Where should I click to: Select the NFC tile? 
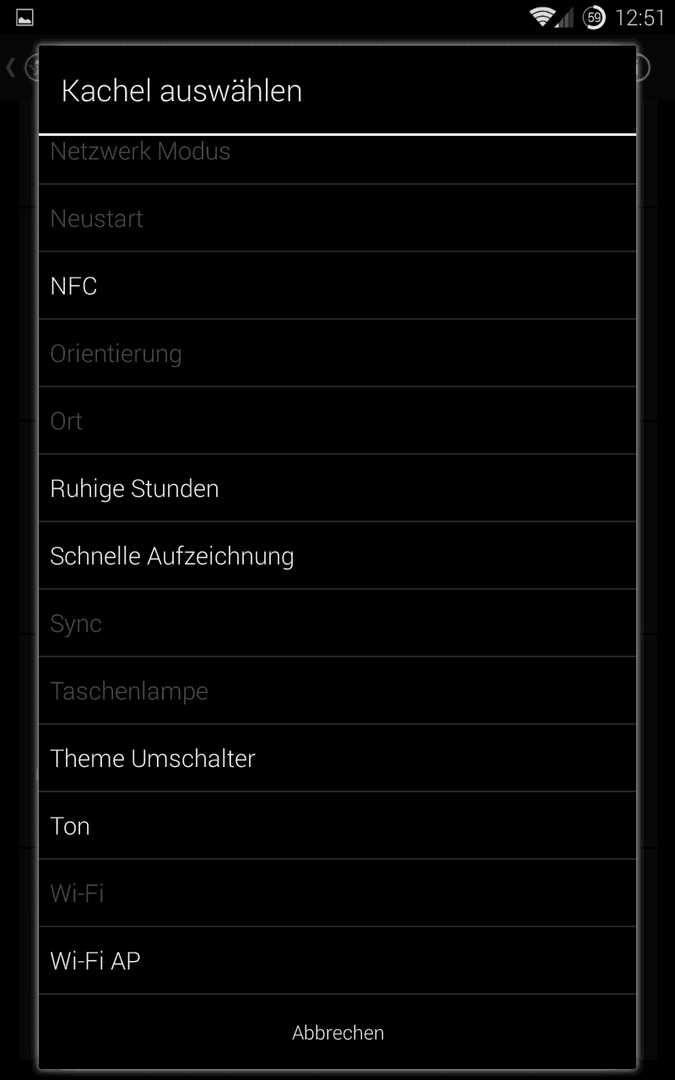point(337,285)
